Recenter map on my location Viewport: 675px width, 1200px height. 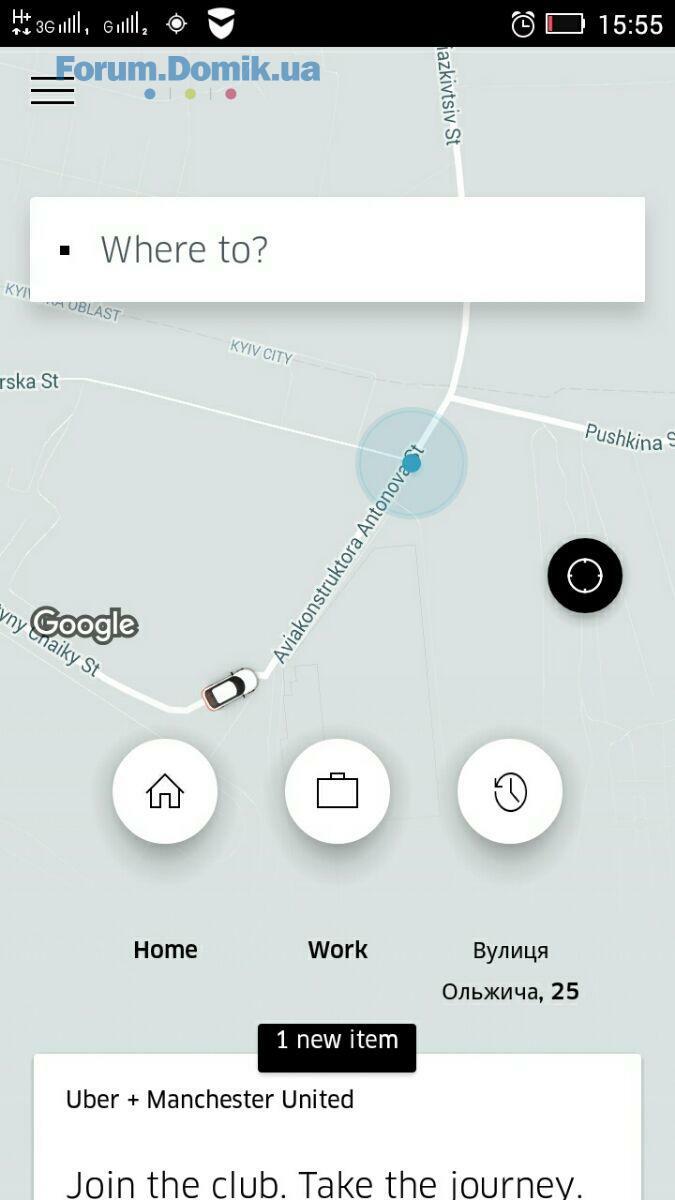point(585,575)
